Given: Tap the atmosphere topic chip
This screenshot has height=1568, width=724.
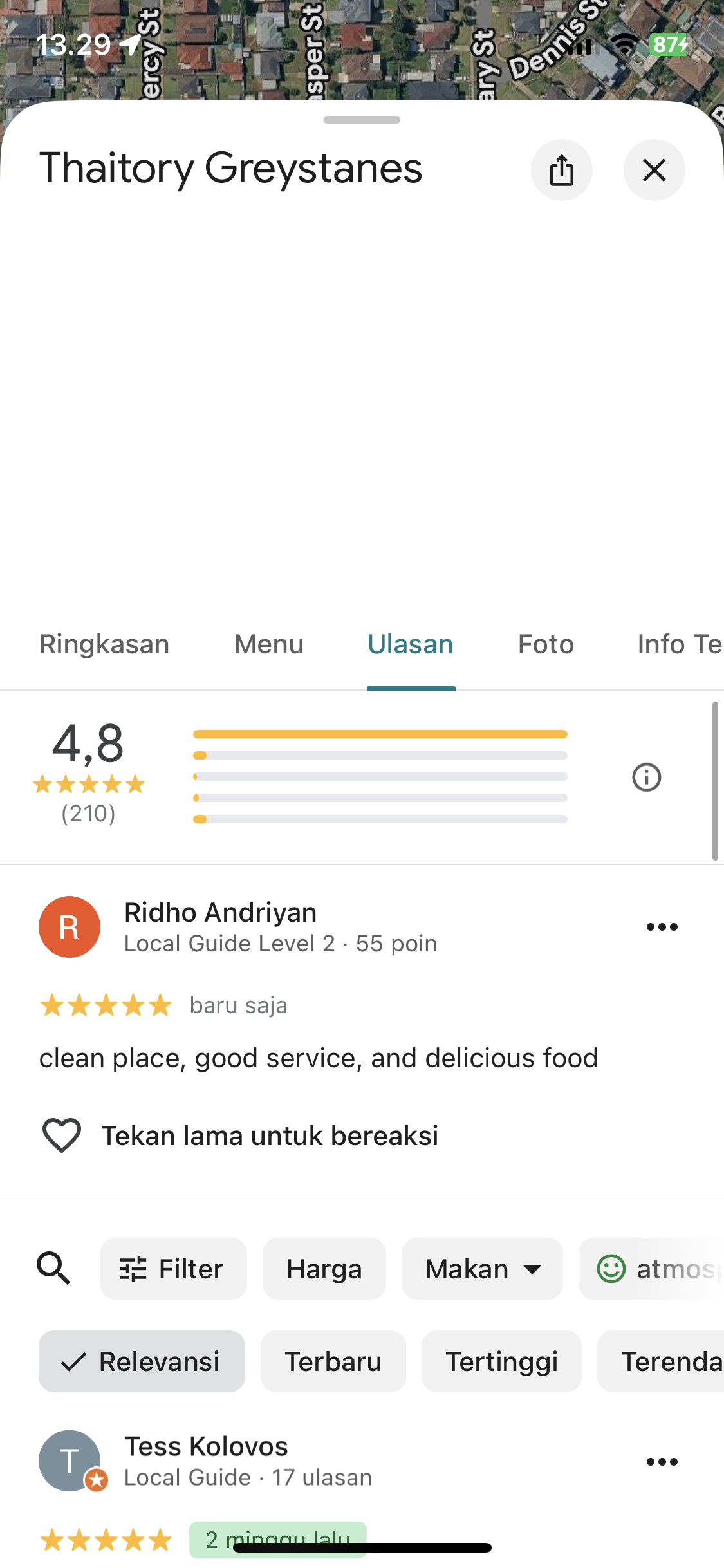Looking at the screenshot, I should point(651,1269).
